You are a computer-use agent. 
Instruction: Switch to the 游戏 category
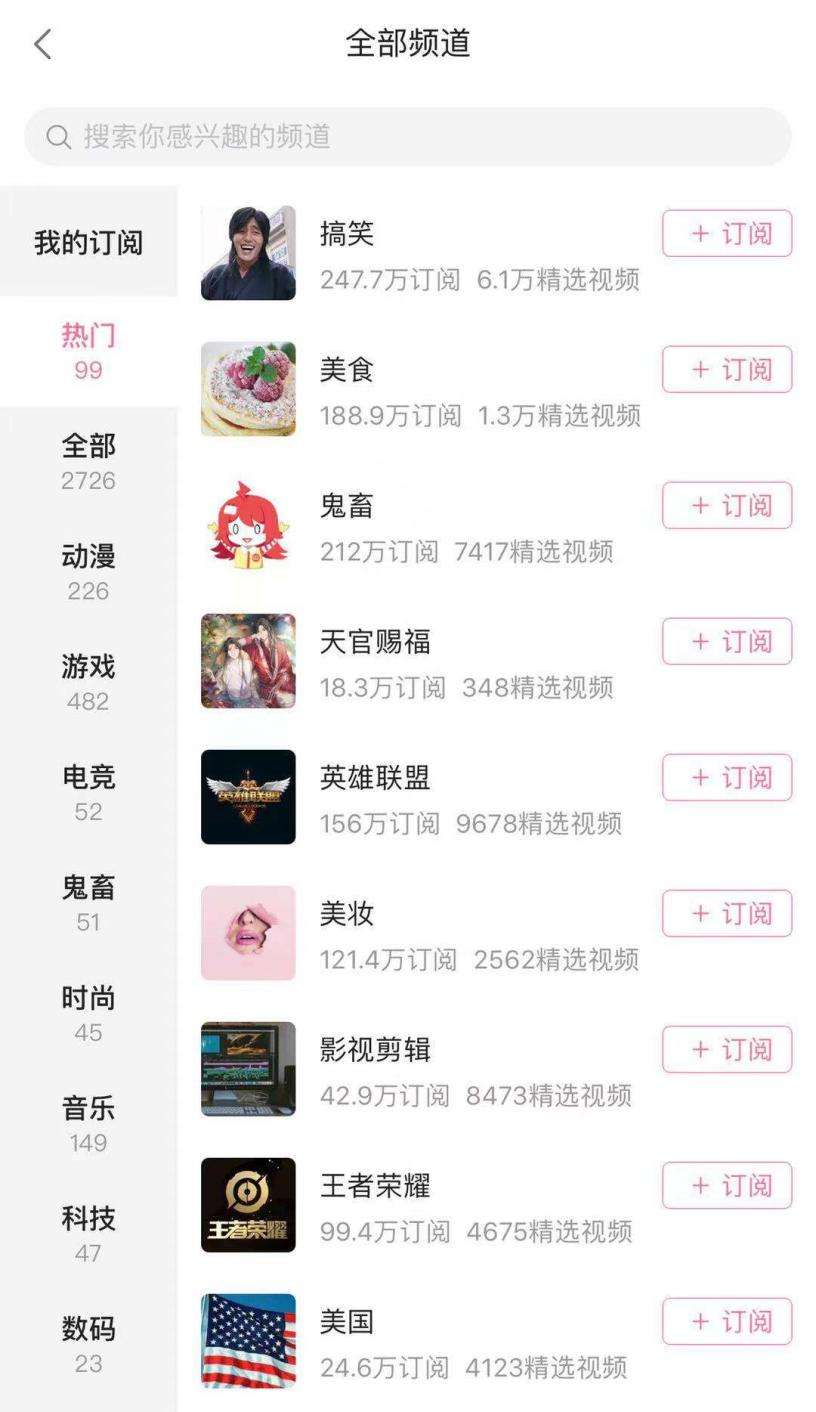tap(88, 682)
